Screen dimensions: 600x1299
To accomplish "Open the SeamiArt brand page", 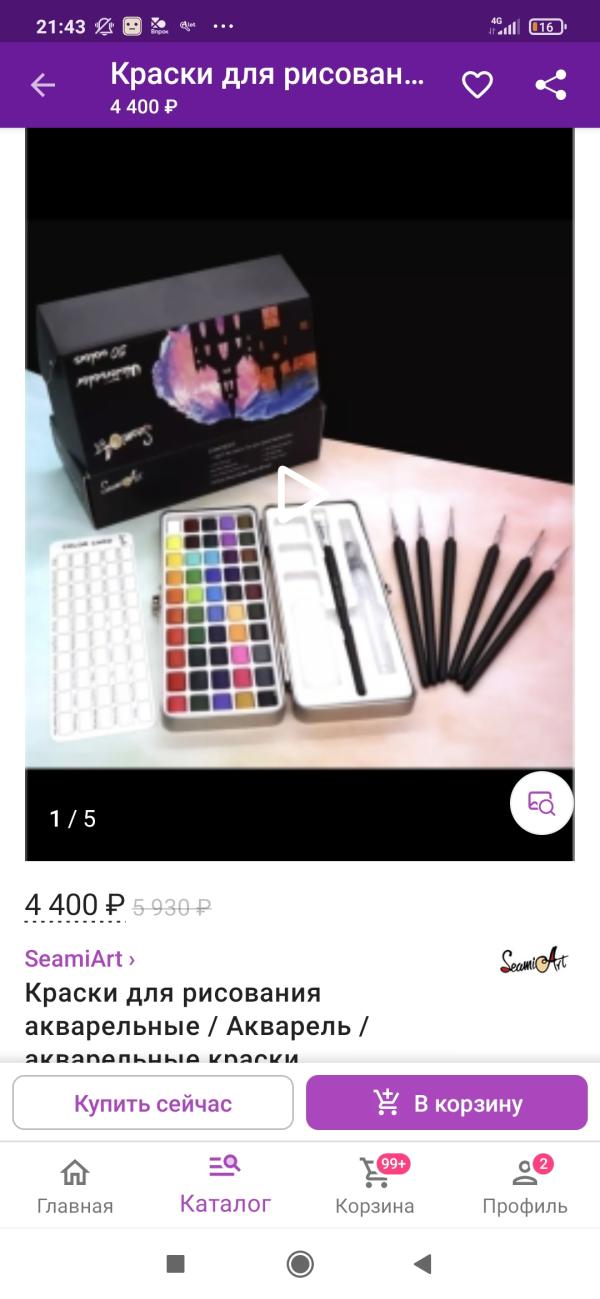I will (x=80, y=959).
